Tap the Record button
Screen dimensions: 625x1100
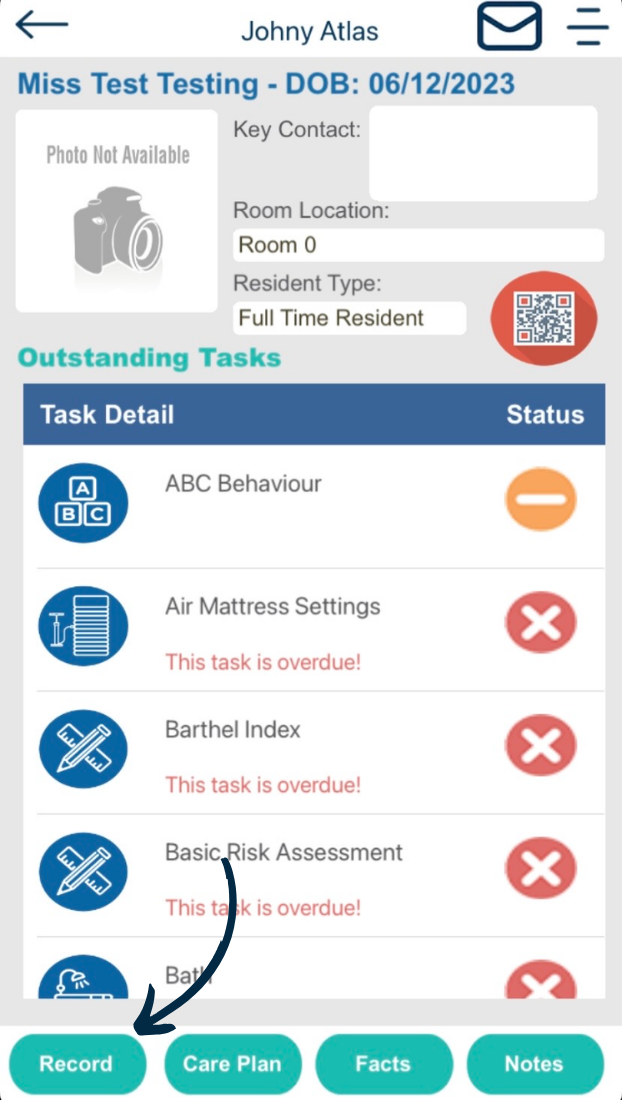click(76, 1064)
